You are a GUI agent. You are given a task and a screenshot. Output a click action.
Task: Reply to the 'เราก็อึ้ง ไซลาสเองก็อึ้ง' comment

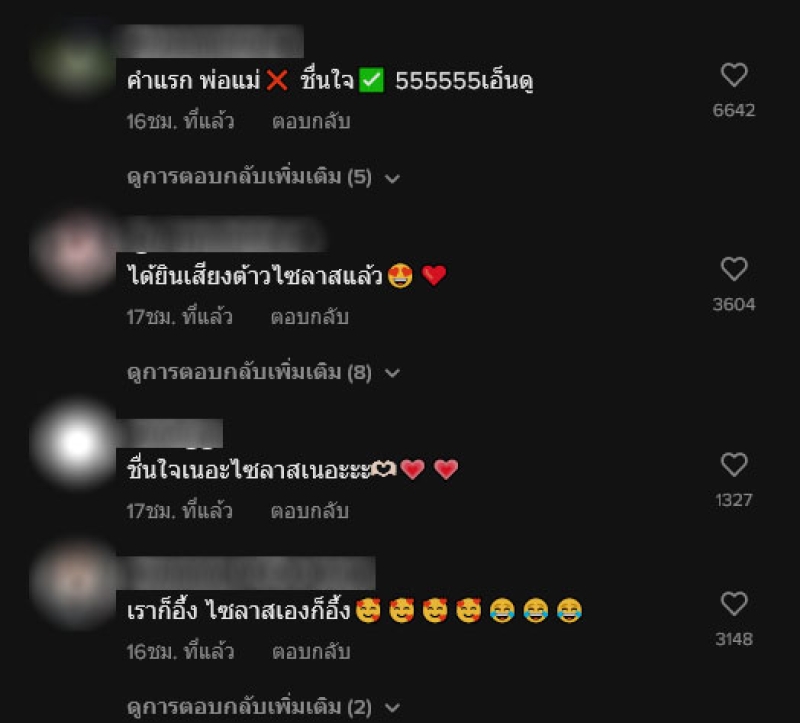point(311,651)
